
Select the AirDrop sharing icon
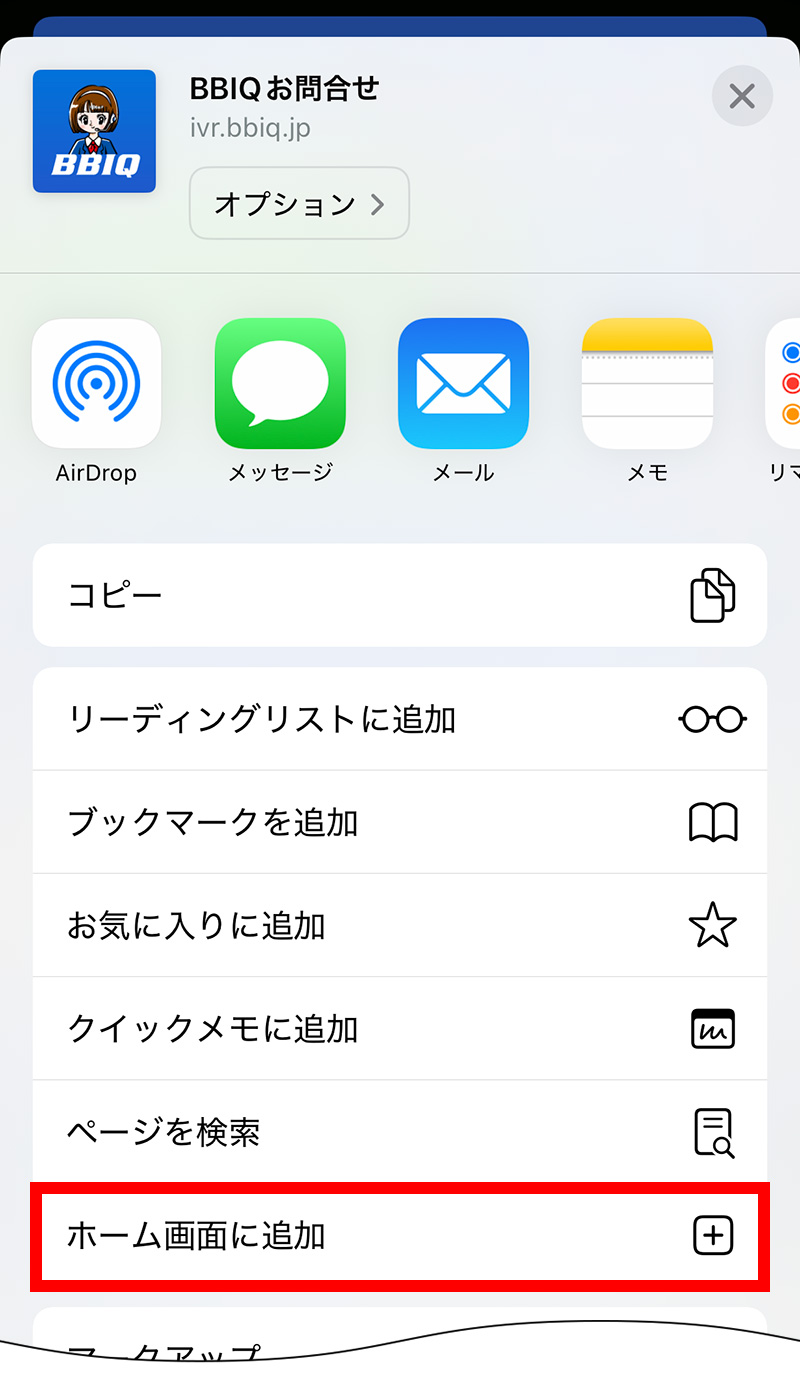tap(96, 383)
